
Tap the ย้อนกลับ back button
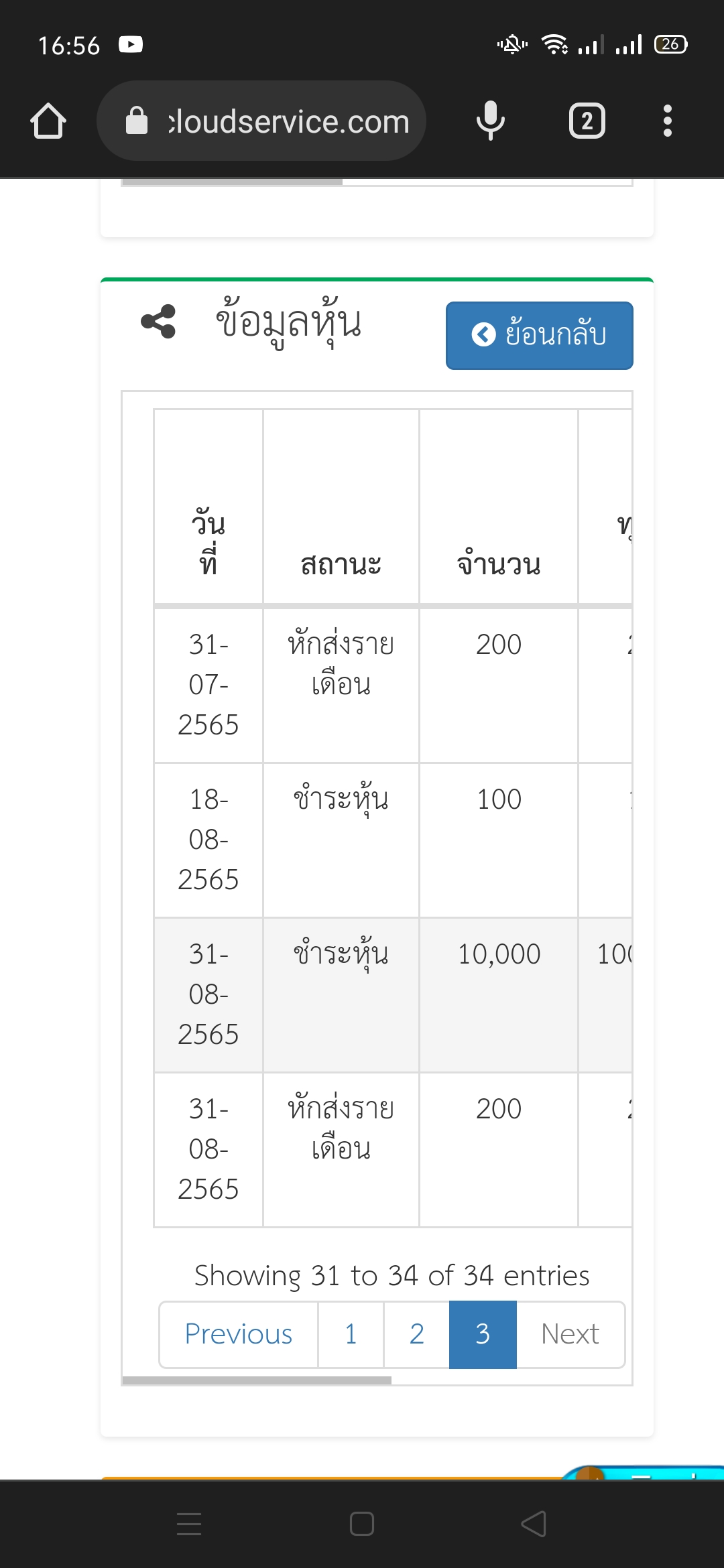click(540, 335)
